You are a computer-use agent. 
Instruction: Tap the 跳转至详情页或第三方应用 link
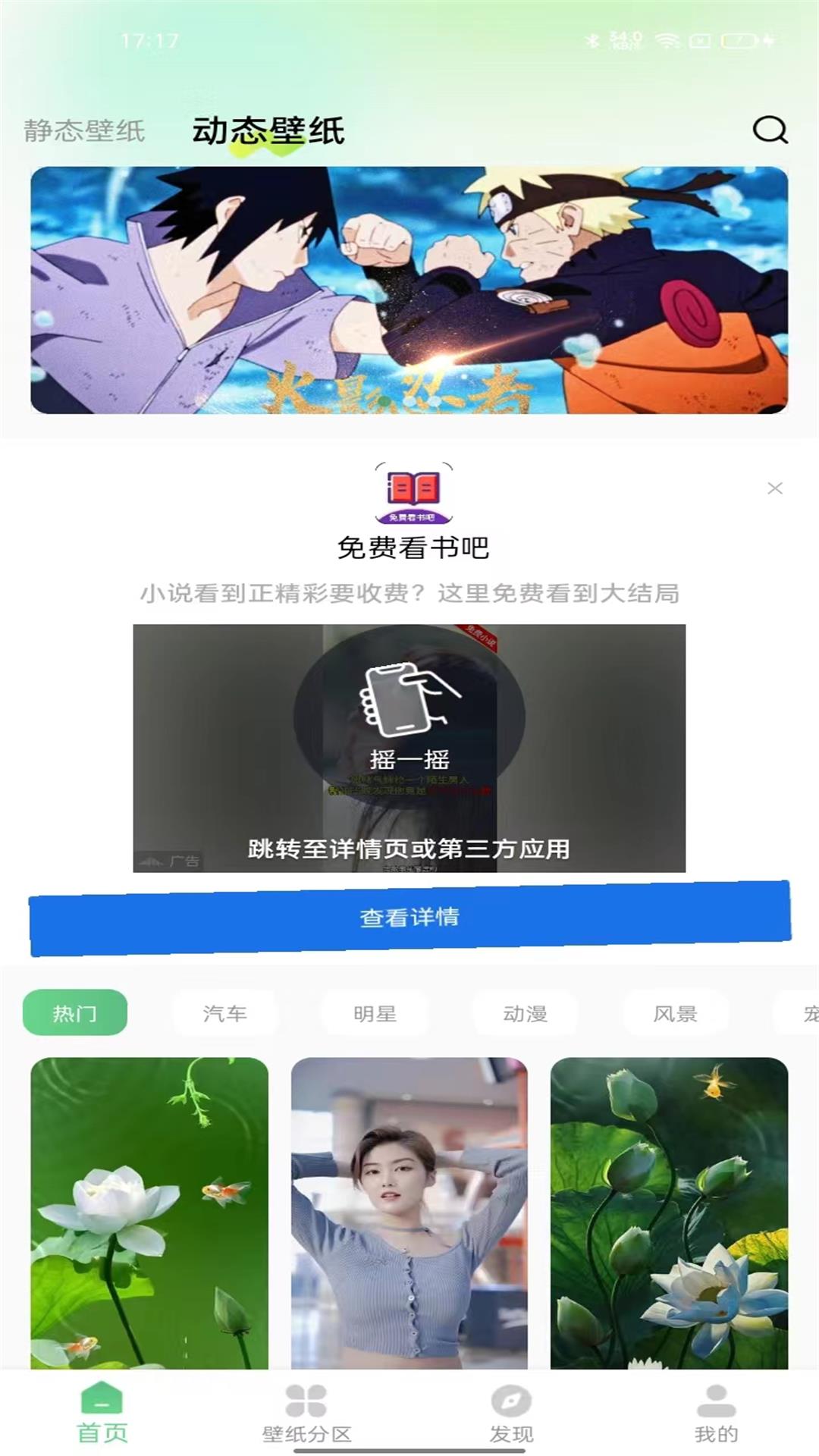409,849
